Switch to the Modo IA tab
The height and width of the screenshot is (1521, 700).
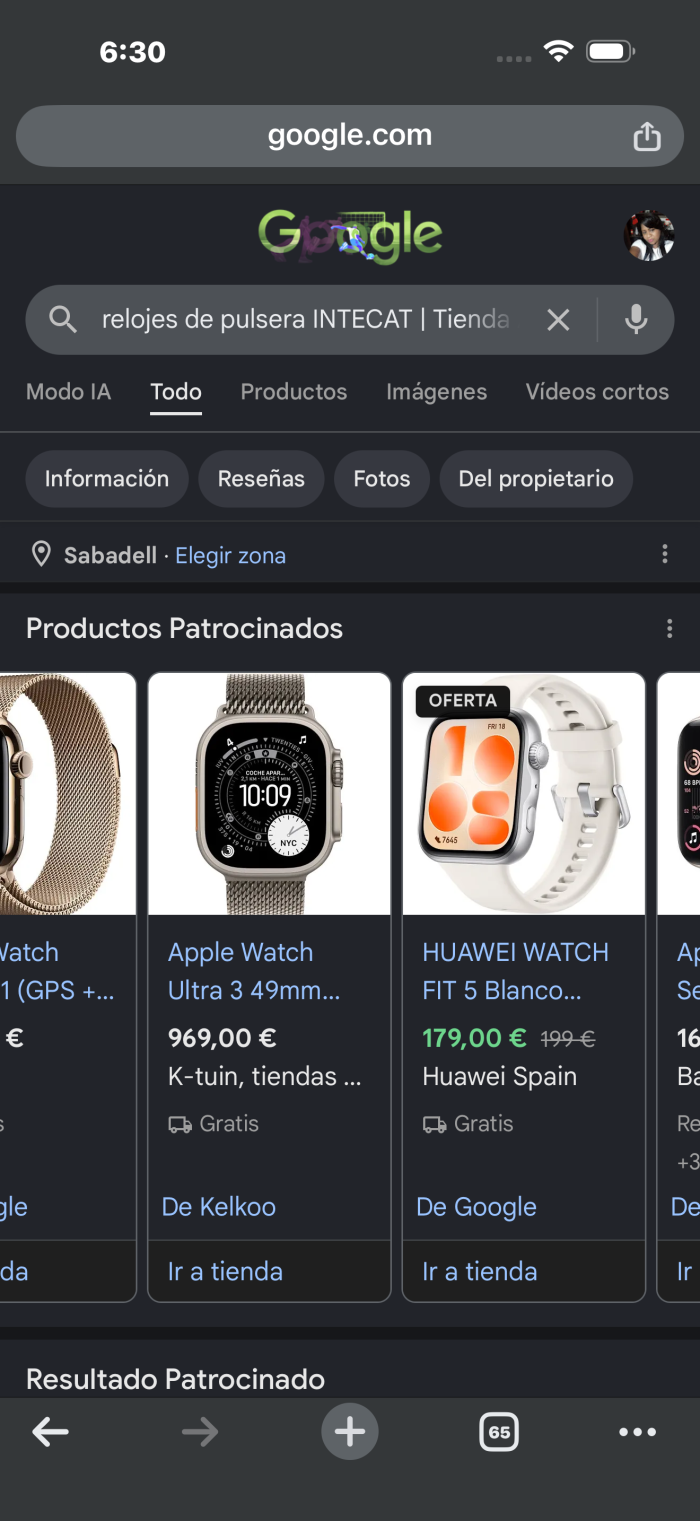coord(68,392)
